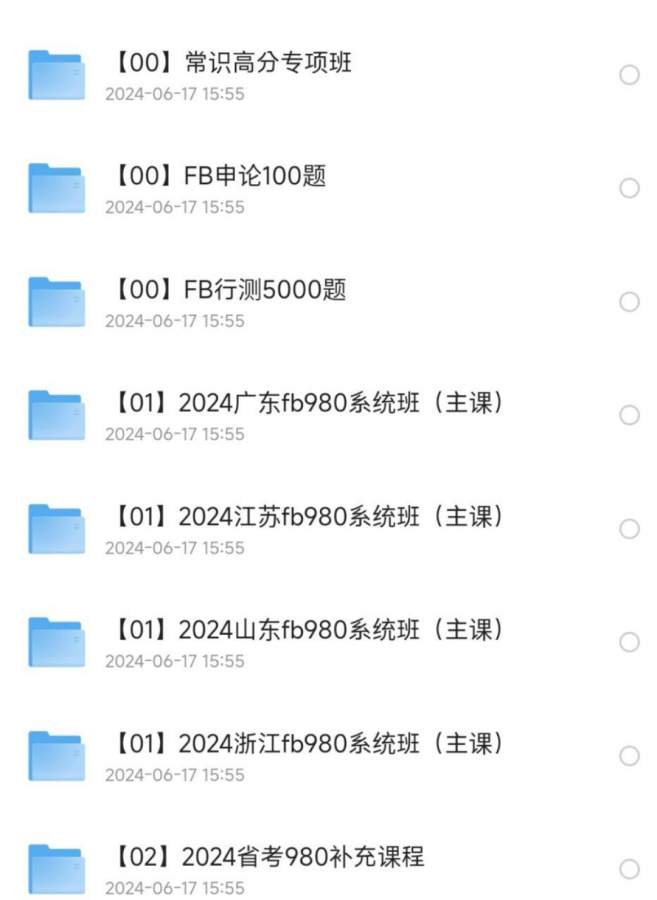657x900 pixels.
Task: Check the circle for 2024江苏fb980系统班
Action: [x=629, y=529]
